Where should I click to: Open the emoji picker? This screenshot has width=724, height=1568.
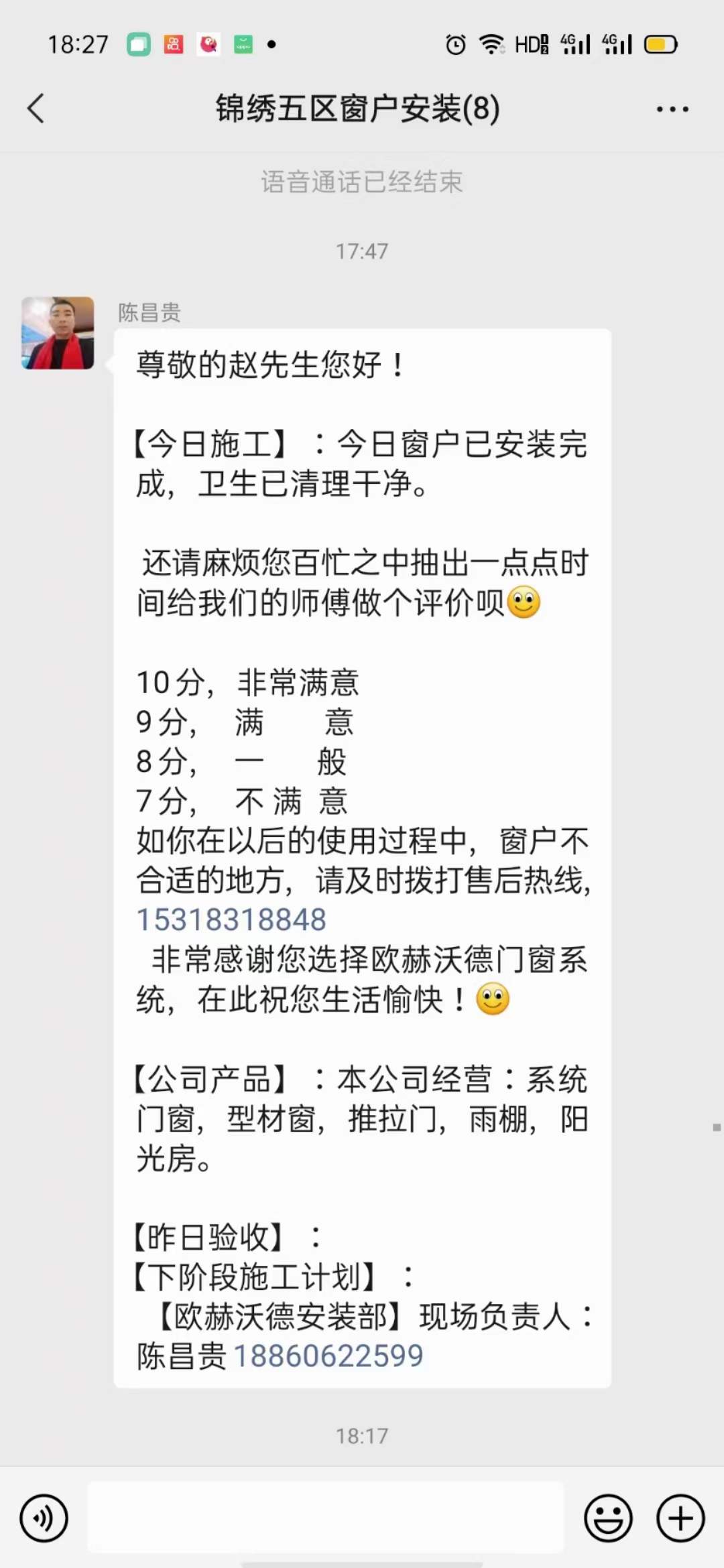pyautogui.click(x=608, y=1518)
